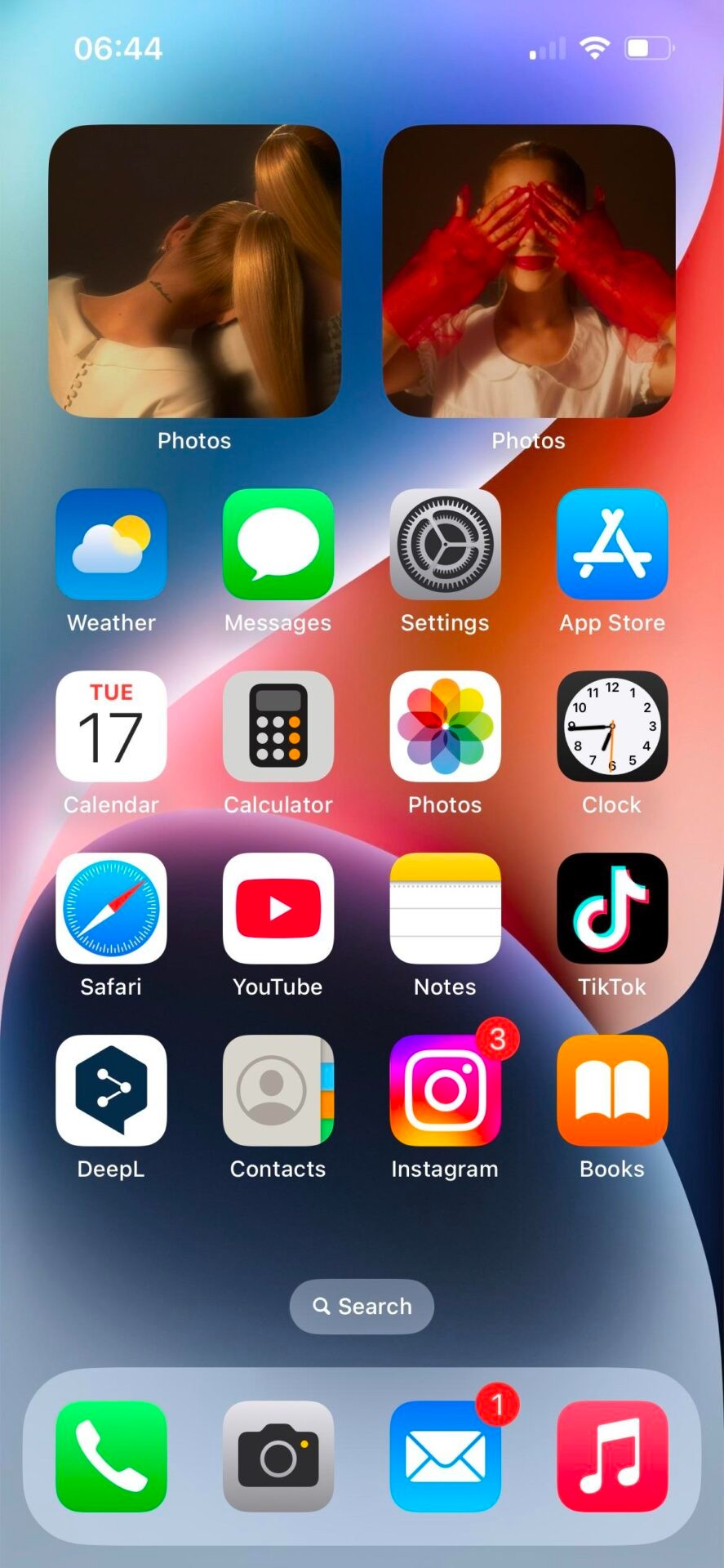Open the YouTube app
This screenshot has height=1568, width=724.
pos(278,908)
